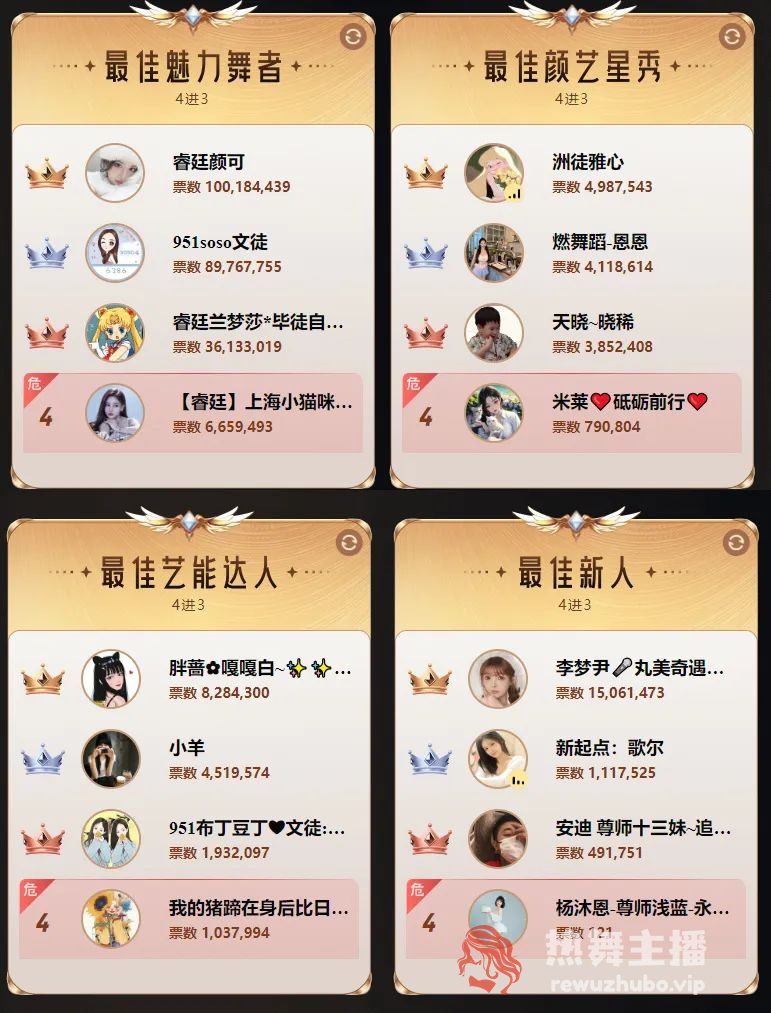
Task: Open 951soso文徒's ranking entry
Action: [x=230, y=253]
